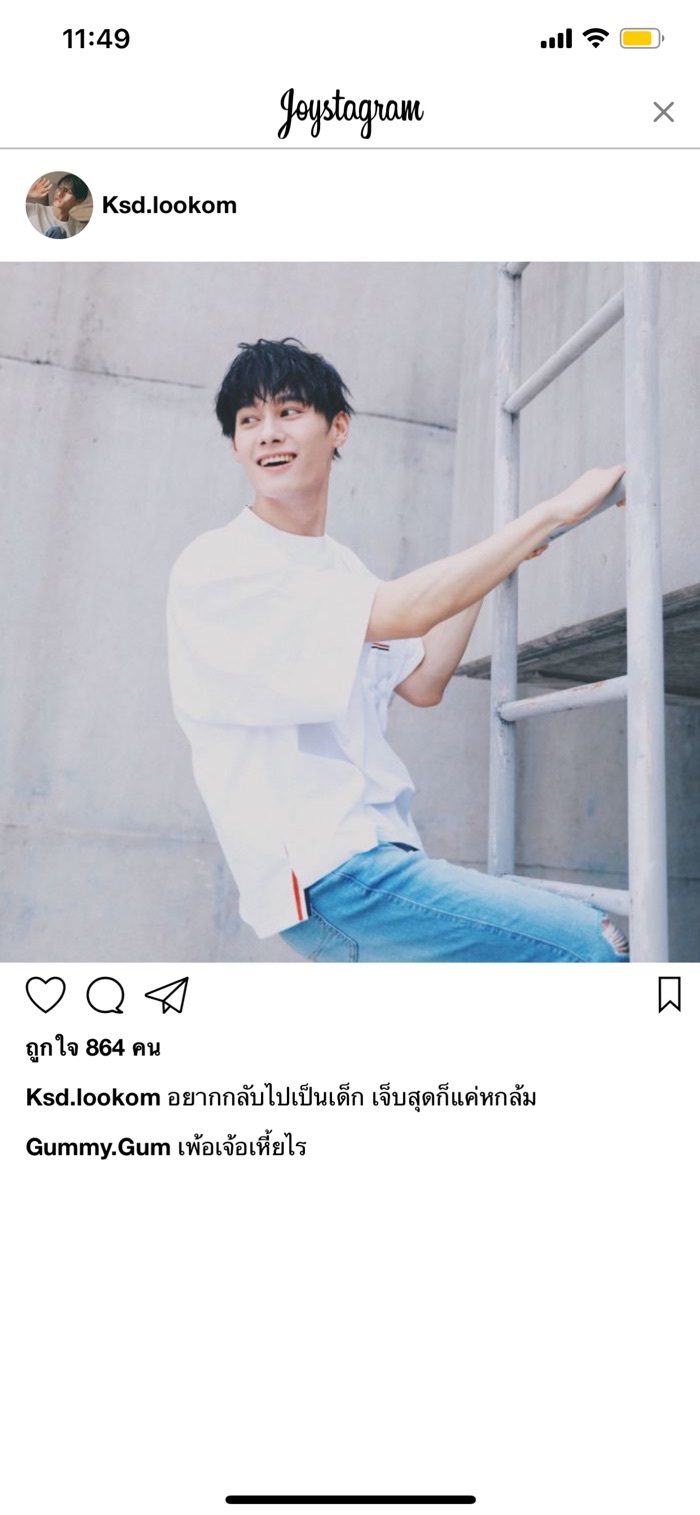Visit Gummy.Gum's profile from the comment

[98, 1147]
